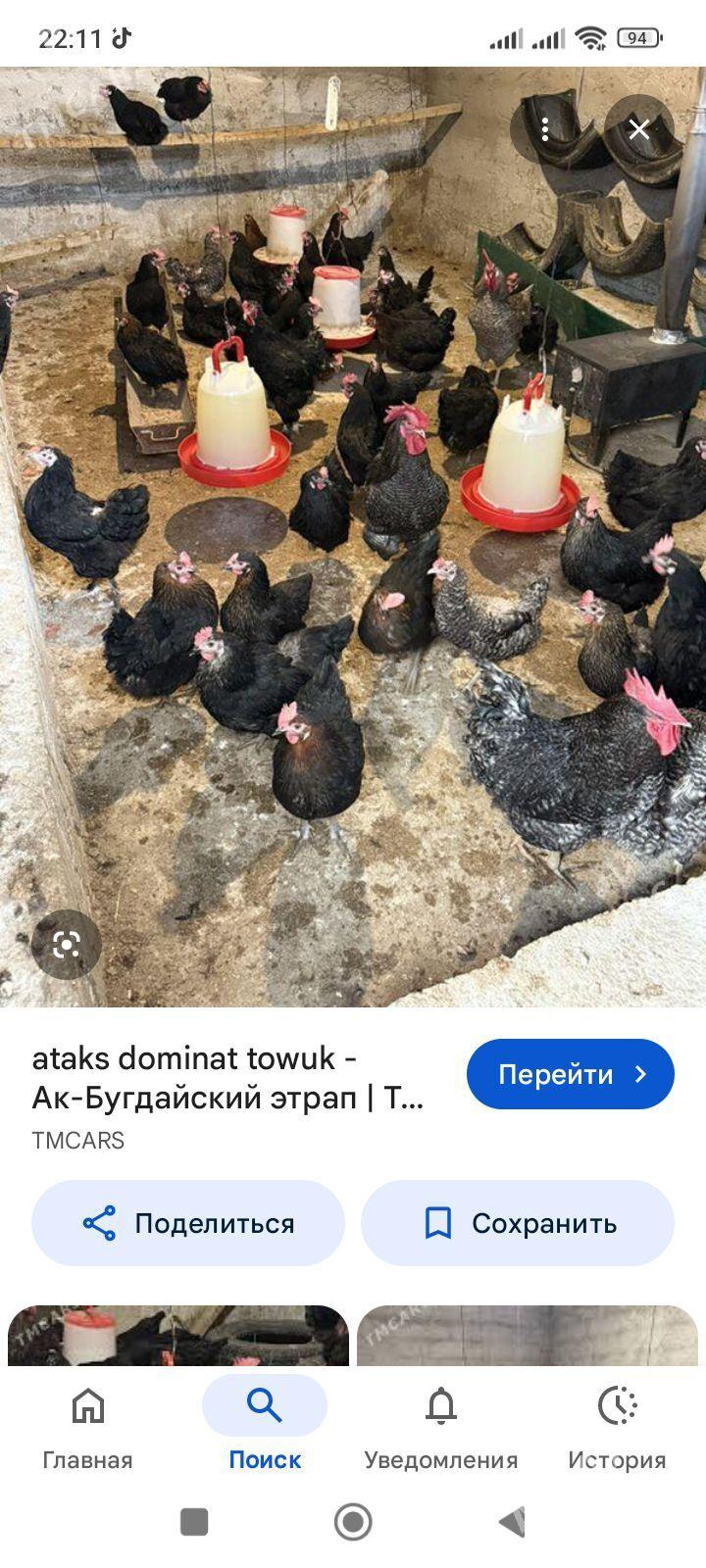Share this image via Поделиться
The height and width of the screenshot is (1568, 706).
pos(188,1223)
